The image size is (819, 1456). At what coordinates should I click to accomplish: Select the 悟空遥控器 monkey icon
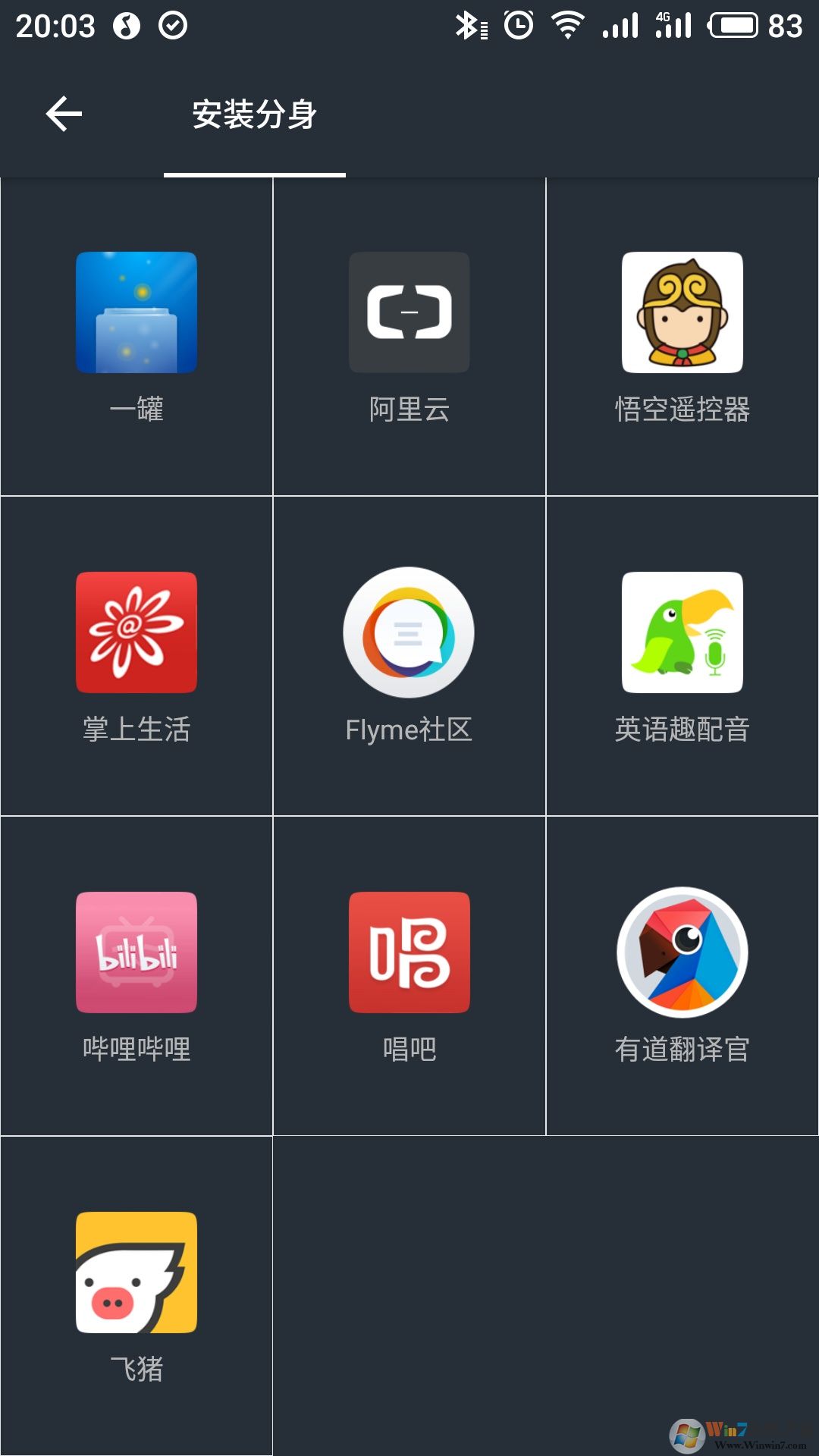coord(681,312)
